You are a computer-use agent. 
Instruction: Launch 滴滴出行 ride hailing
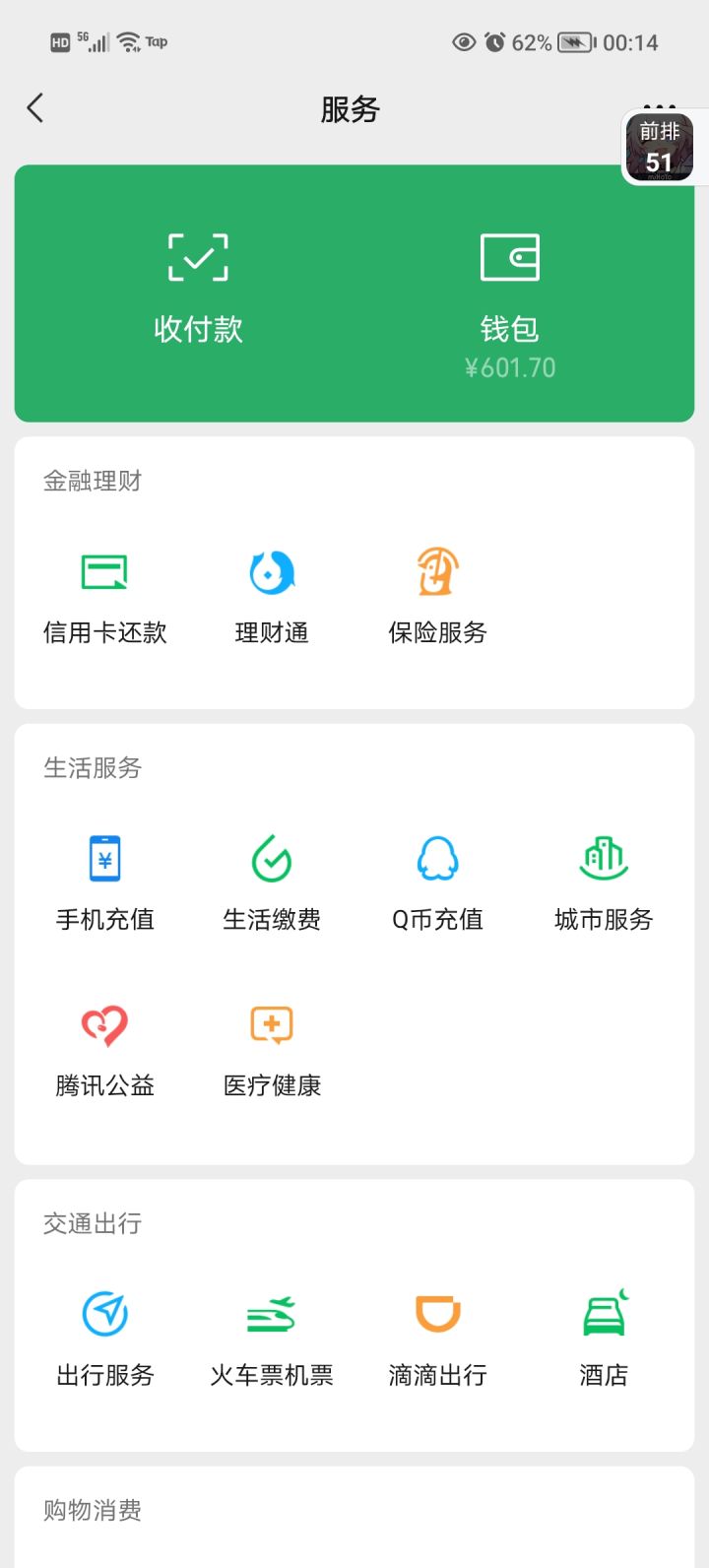[x=438, y=1338]
